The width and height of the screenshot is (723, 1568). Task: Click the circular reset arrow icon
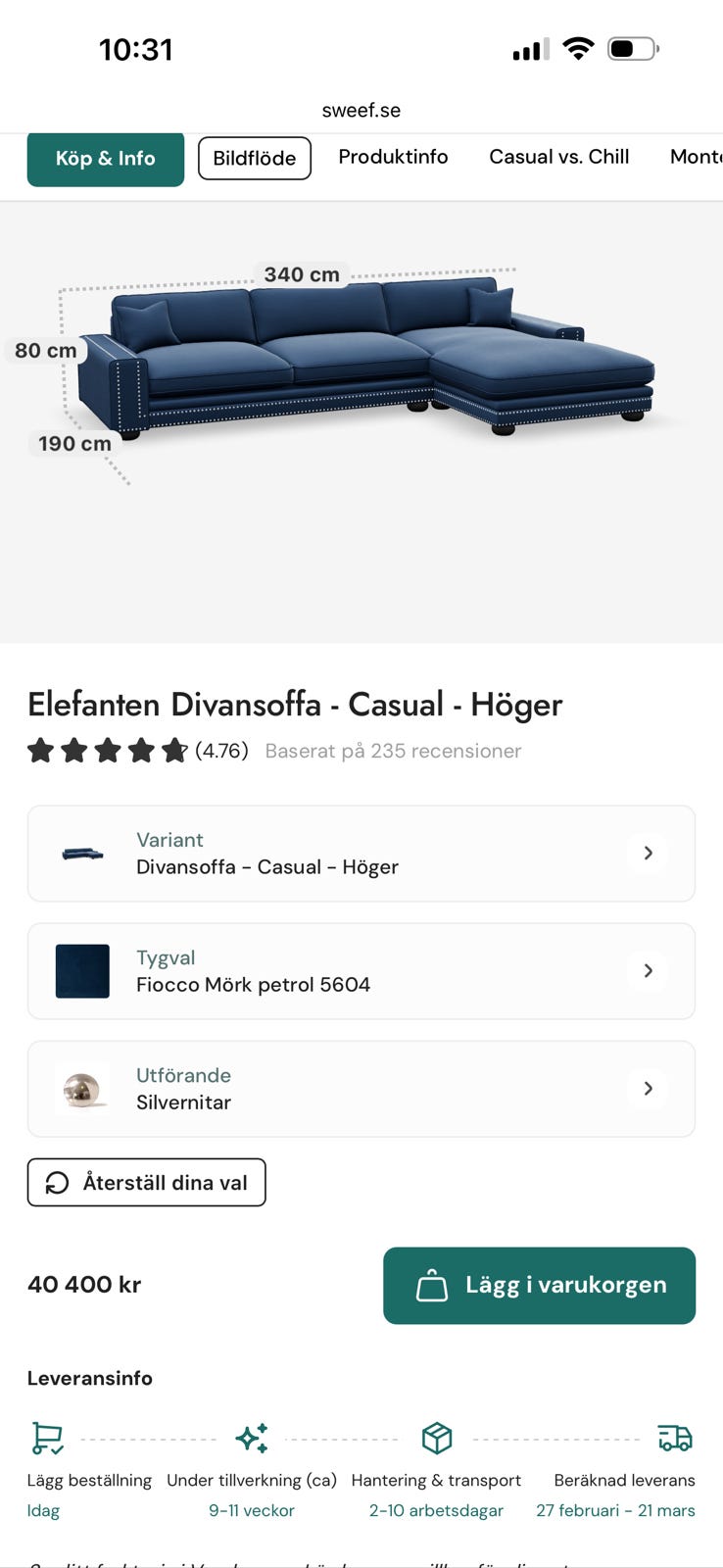(x=59, y=1182)
